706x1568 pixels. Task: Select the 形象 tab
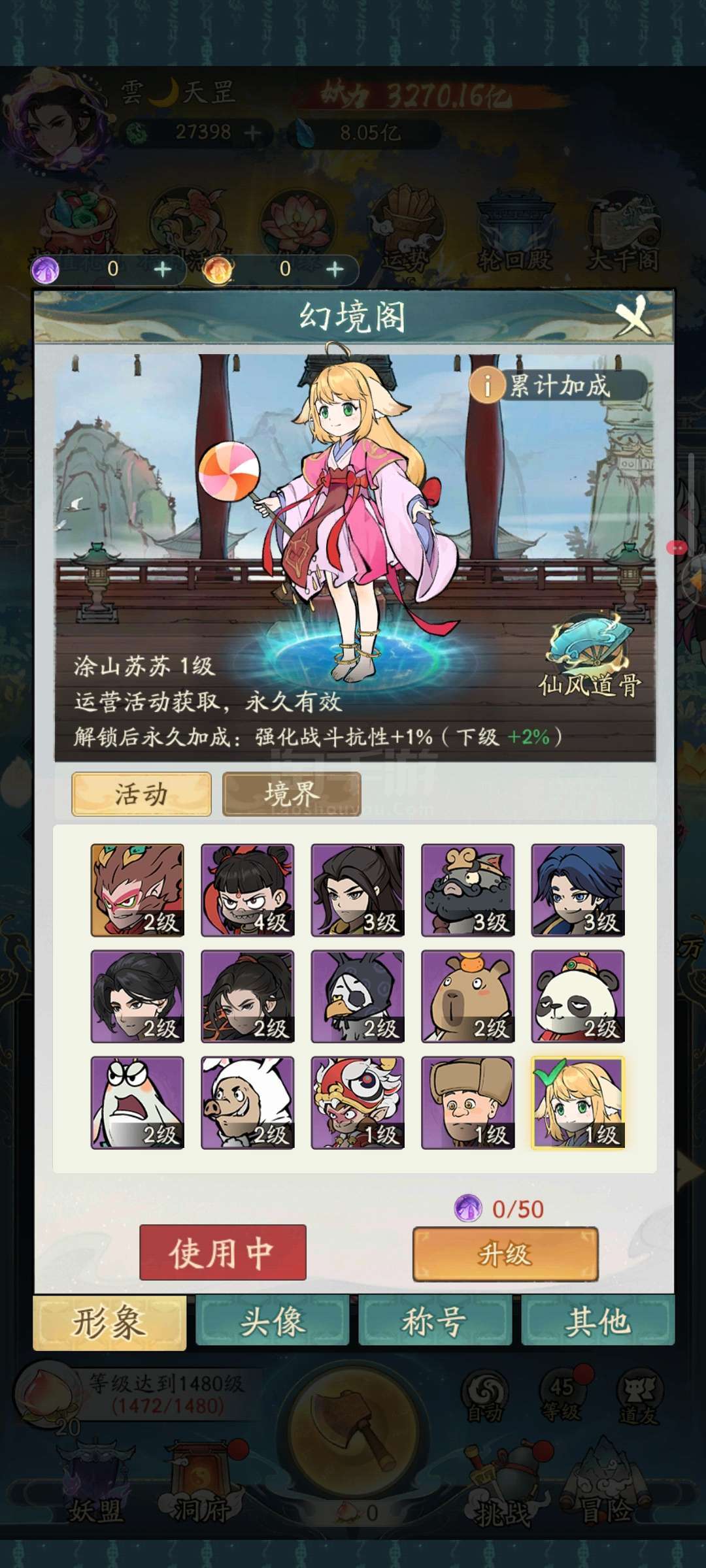coord(109,1323)
